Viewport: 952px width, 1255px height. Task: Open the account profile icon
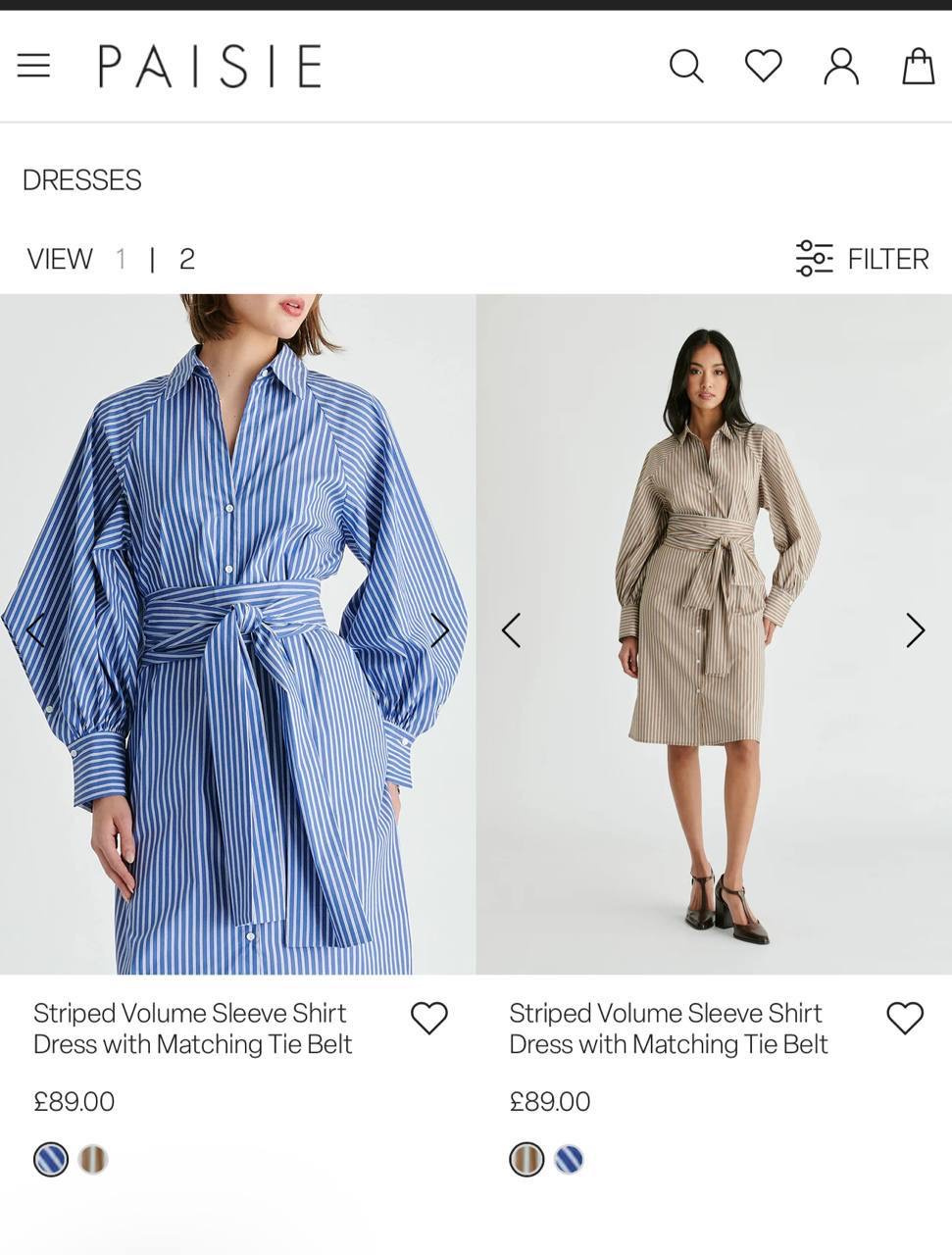(840, 67)
